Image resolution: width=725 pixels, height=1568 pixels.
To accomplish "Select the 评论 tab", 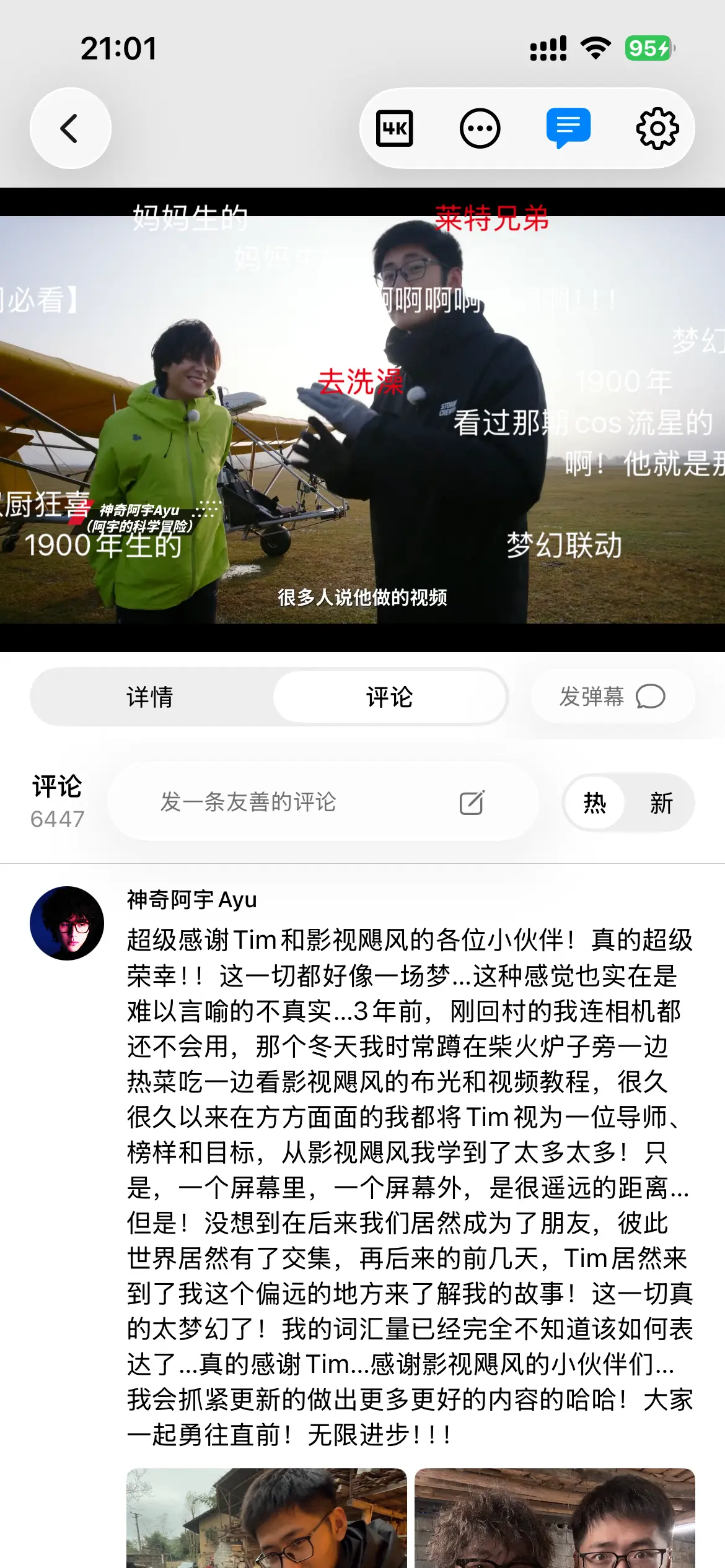I will click(x=391, y=697).
